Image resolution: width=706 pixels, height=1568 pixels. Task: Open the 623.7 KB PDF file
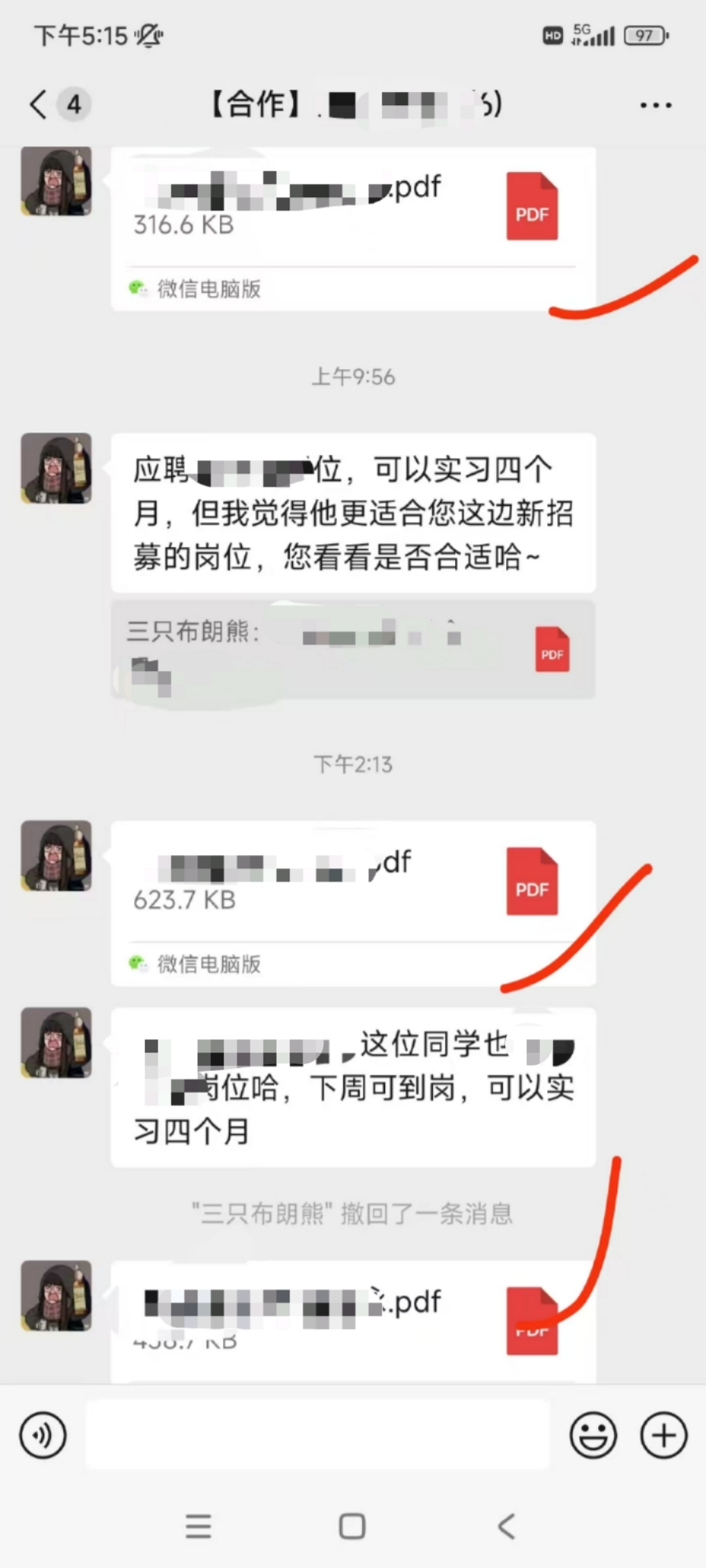tap(353, 882)
